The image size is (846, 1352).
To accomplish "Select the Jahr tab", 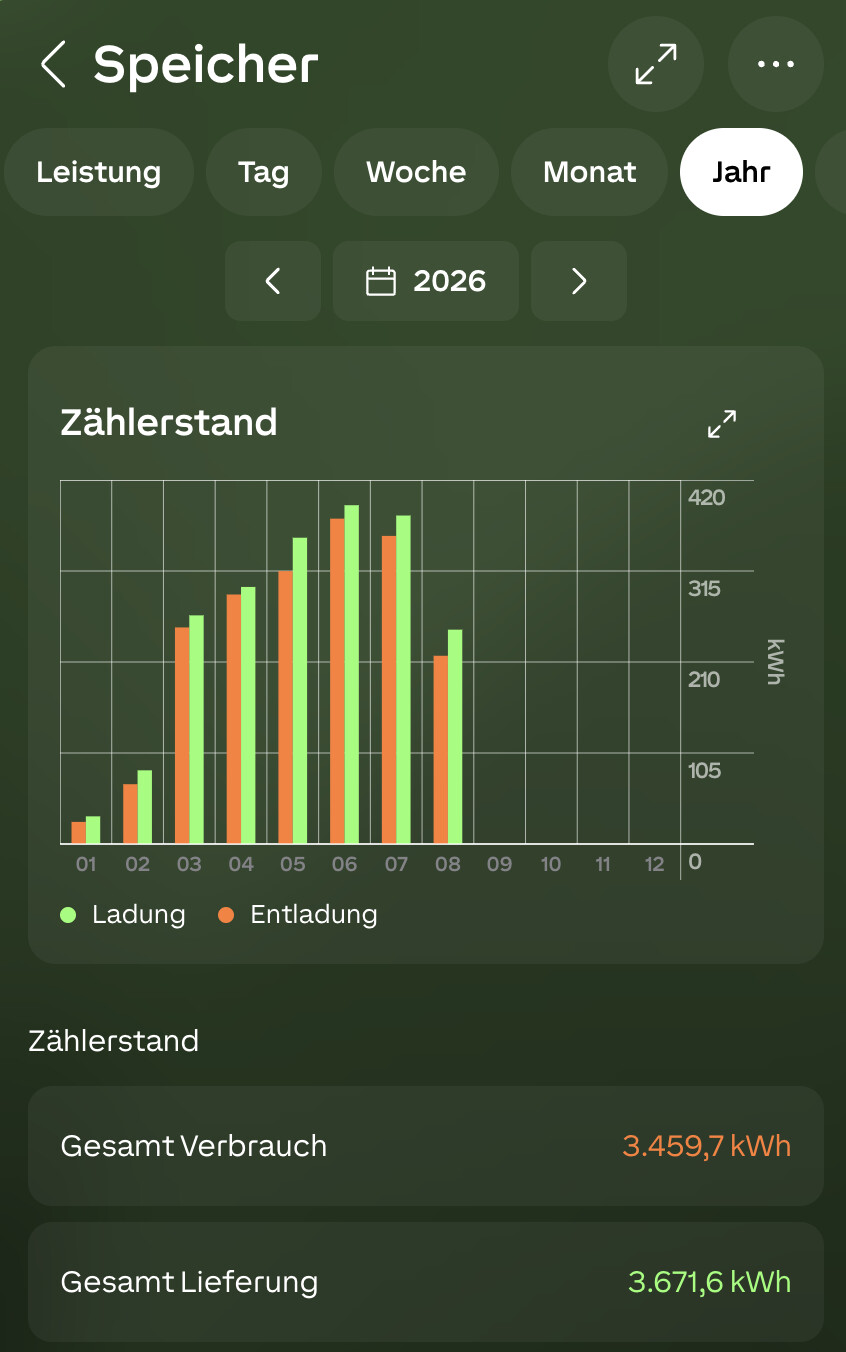I will point(741,172).
